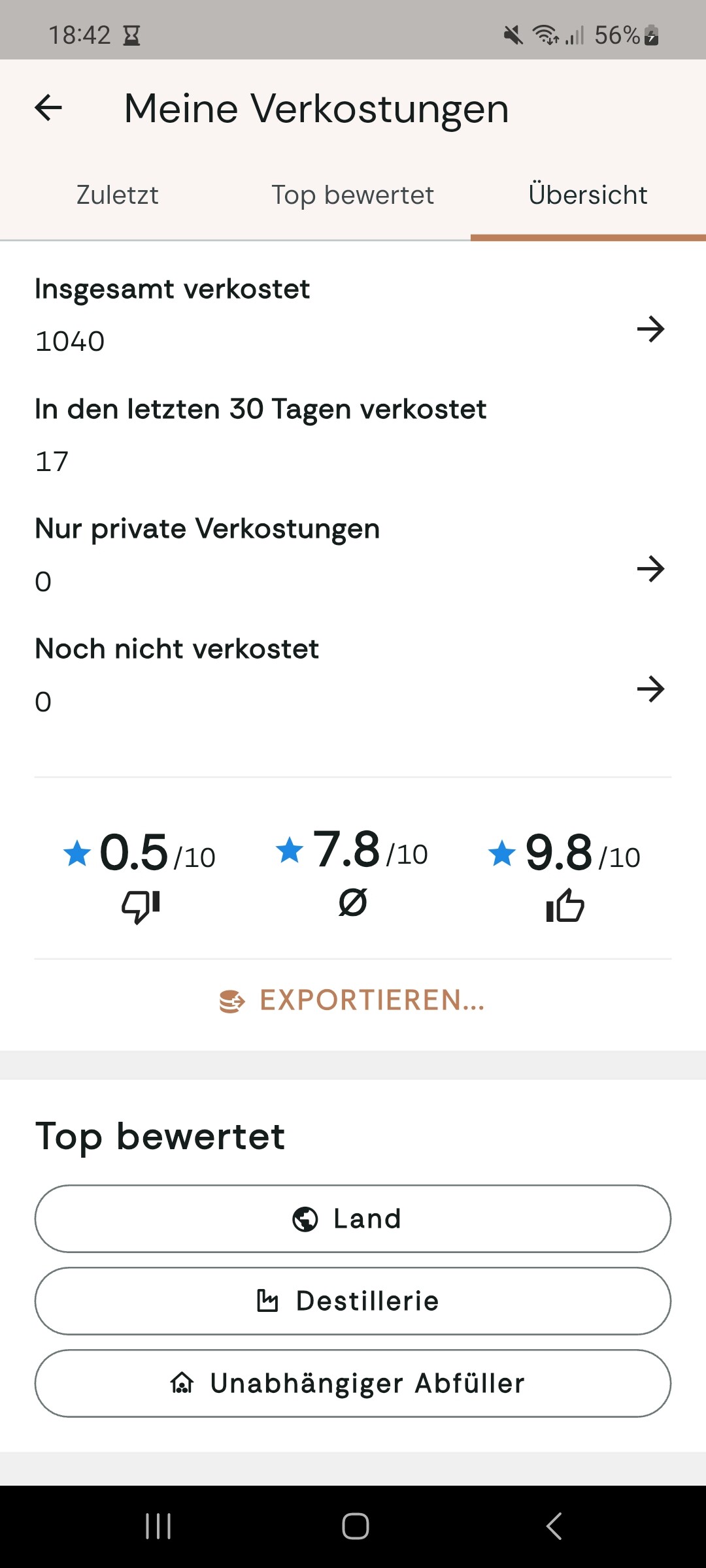Screen dimensions: 706x1568
Task: Switch to the Top bewertet tab
Action: pyautogui.click(x=353, y=195)
